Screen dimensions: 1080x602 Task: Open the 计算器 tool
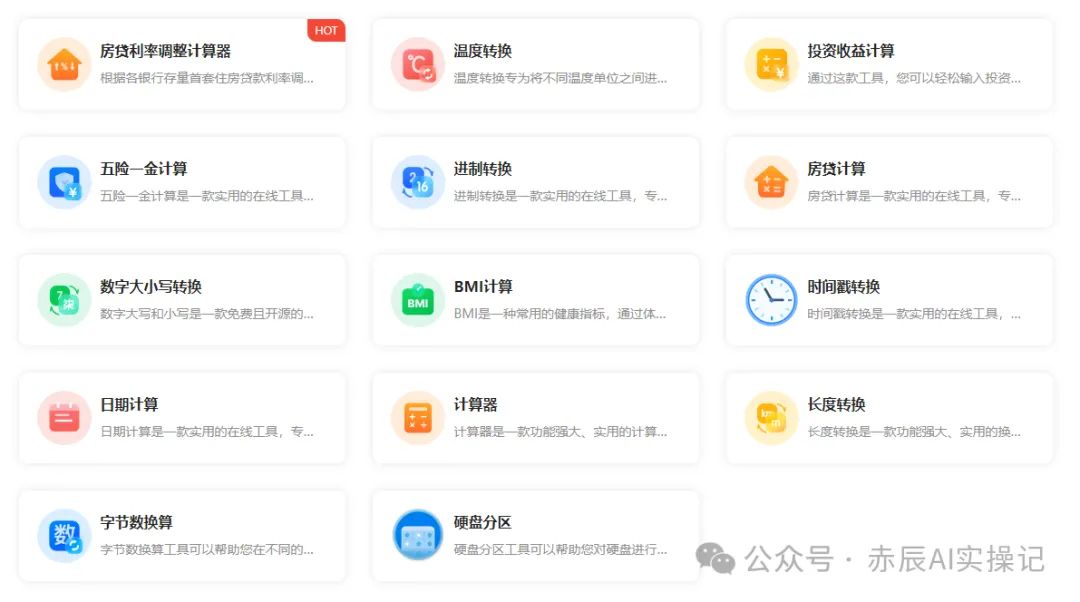pos(535,418)
